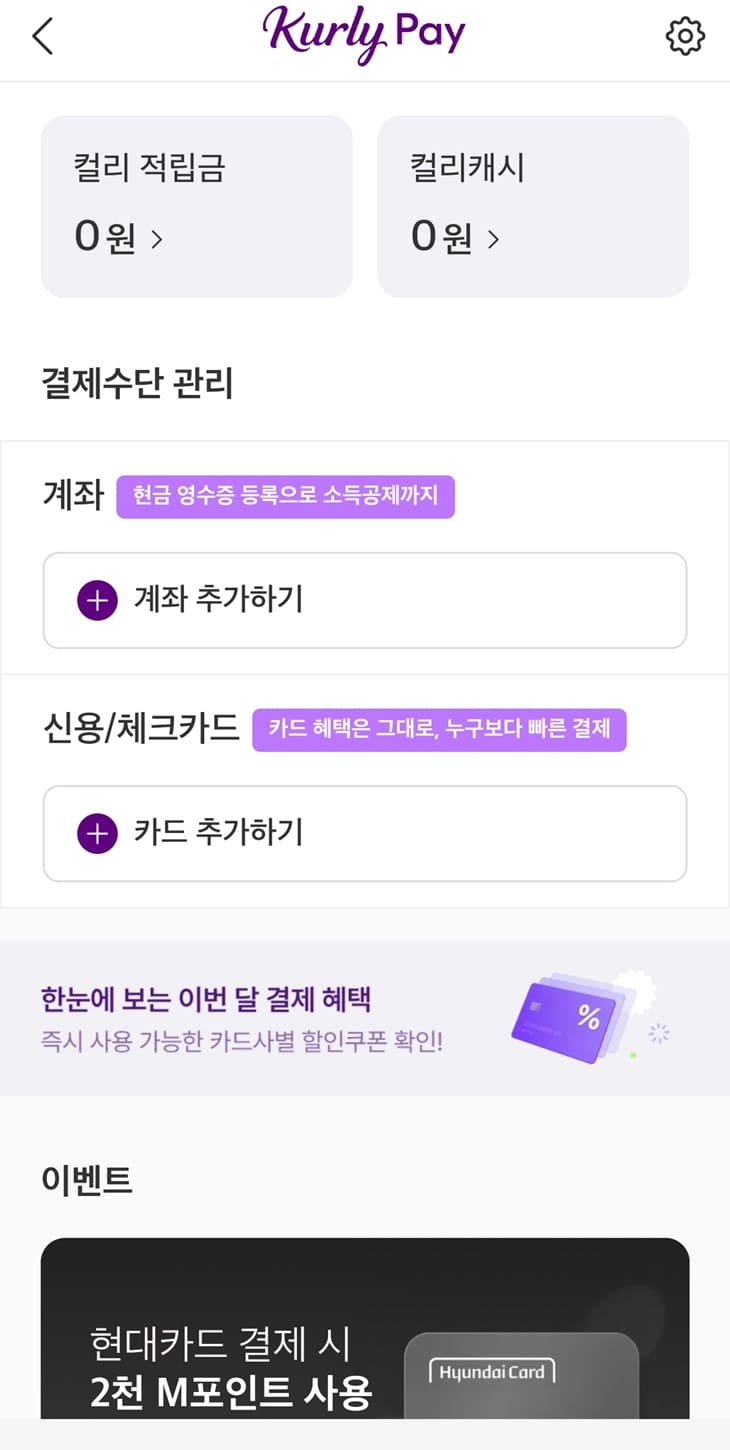The width and height of the screenshot is (730, 1450).
Task: Click the 계좌 추가하기 add-account button
Action: [364, 600]
